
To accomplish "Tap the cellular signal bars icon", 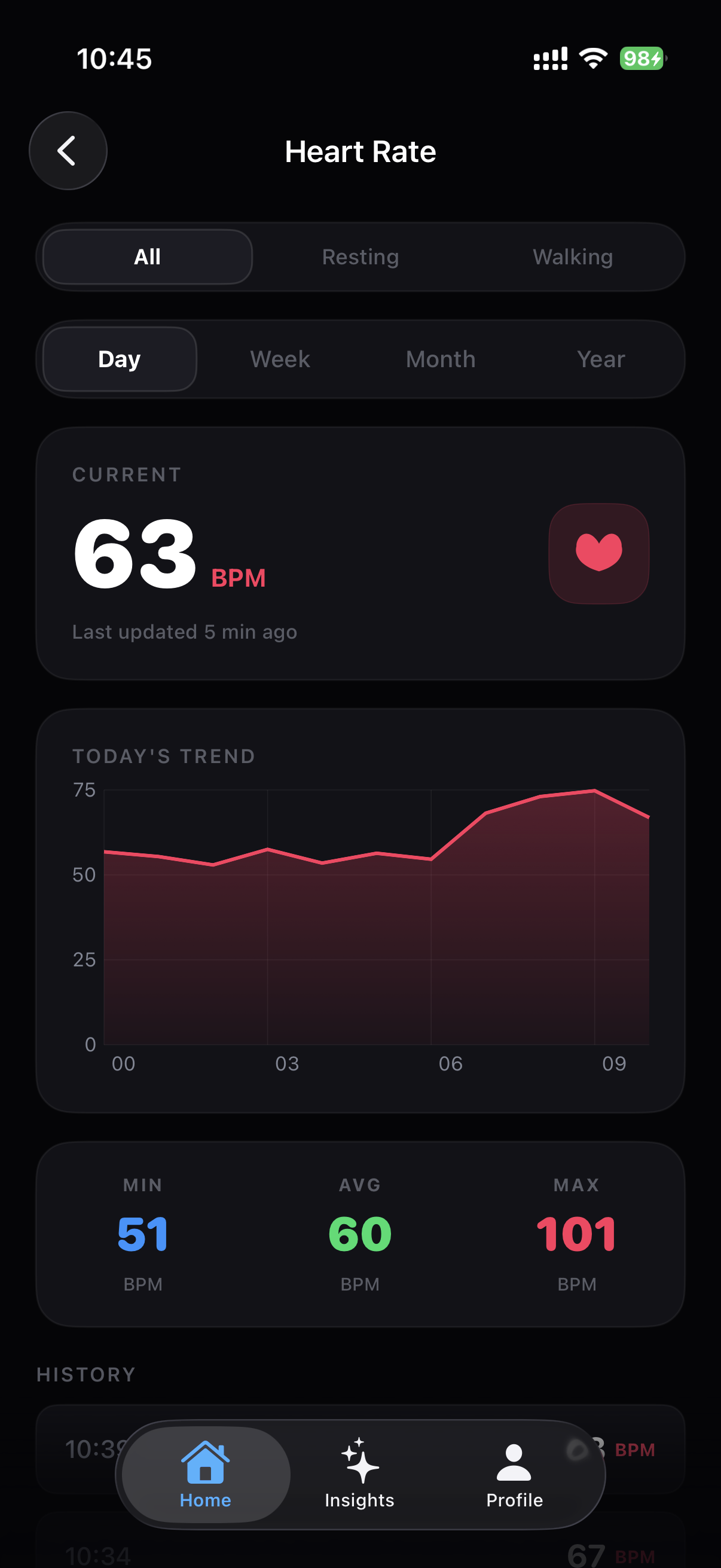I will point(549,57).
